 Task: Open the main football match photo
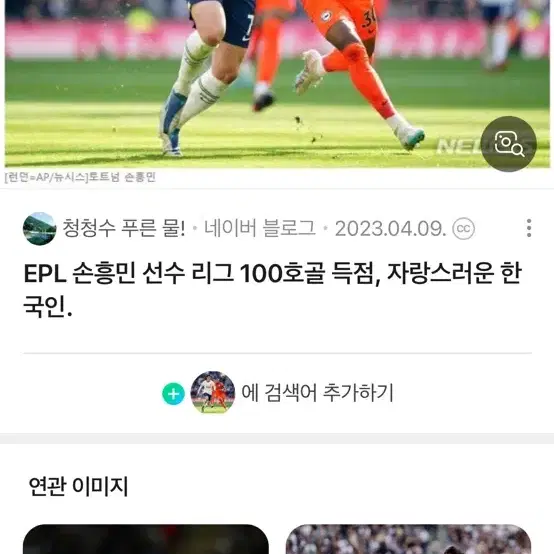tap(277, 83)
